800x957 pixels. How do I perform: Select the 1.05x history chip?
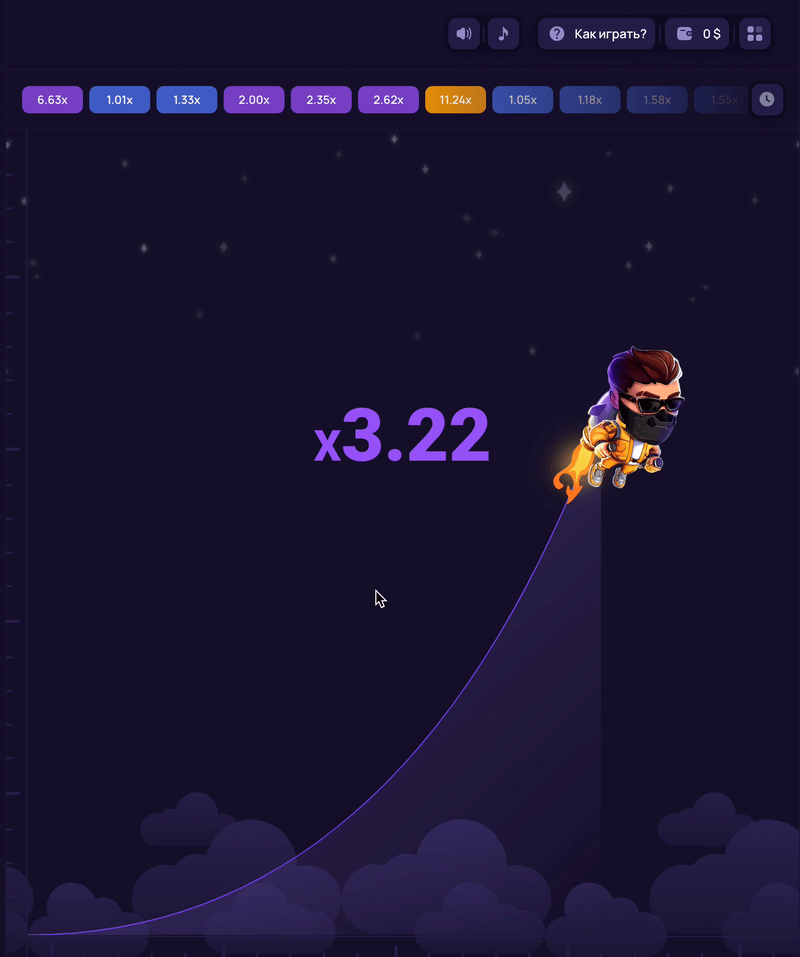coord(522,100)
